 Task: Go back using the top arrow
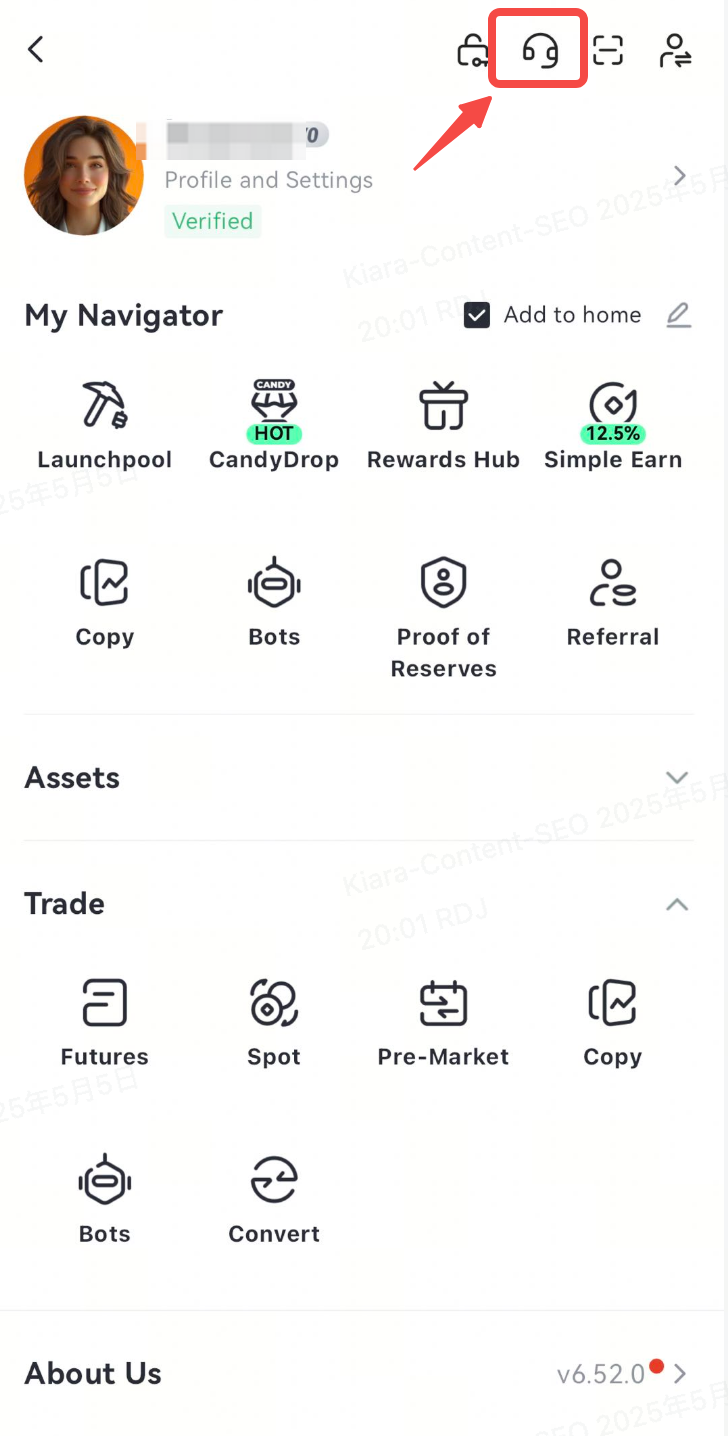tap(36, 49)
